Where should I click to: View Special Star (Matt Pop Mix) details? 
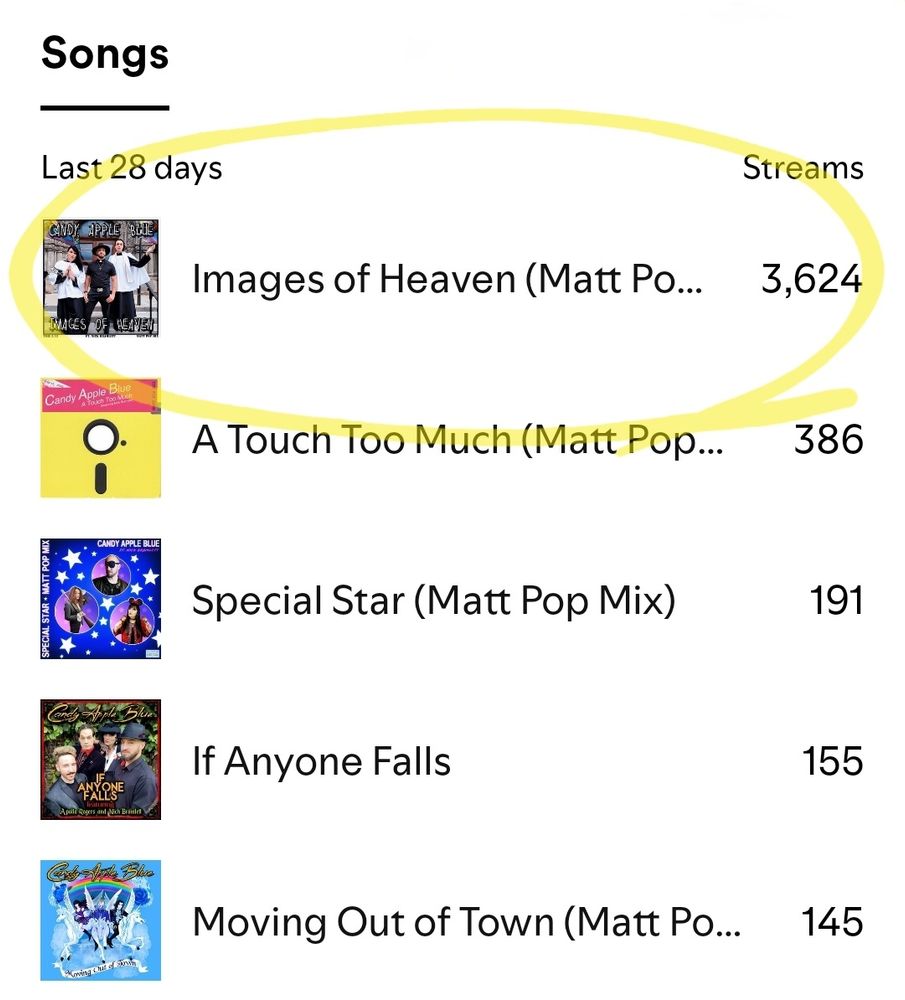tap(433, 600)
